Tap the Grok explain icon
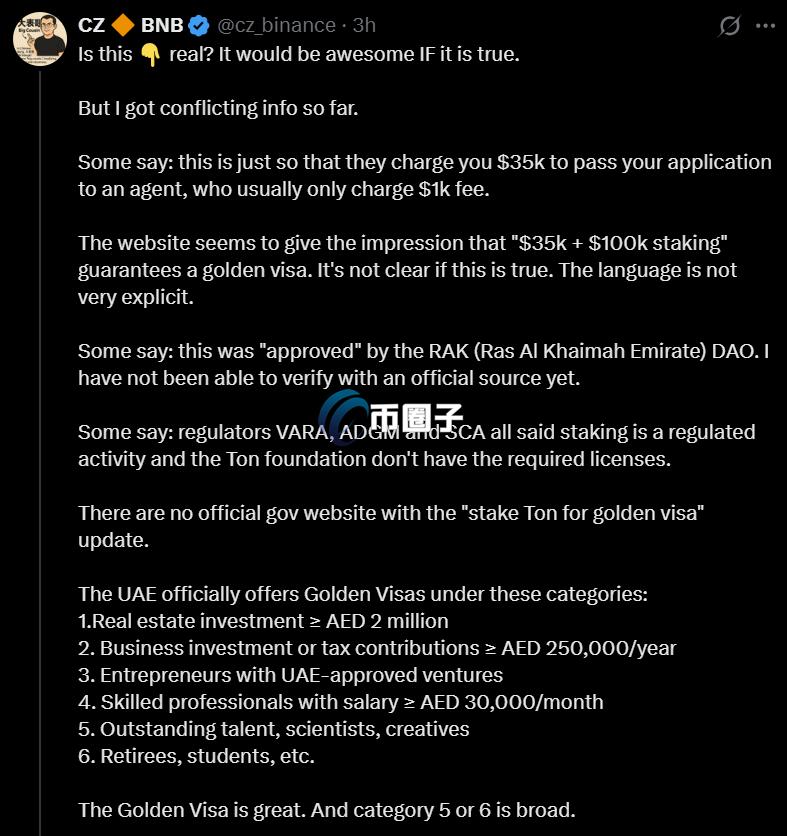The height and width of the screenshot is (836, 787). (x=730, y=26)
